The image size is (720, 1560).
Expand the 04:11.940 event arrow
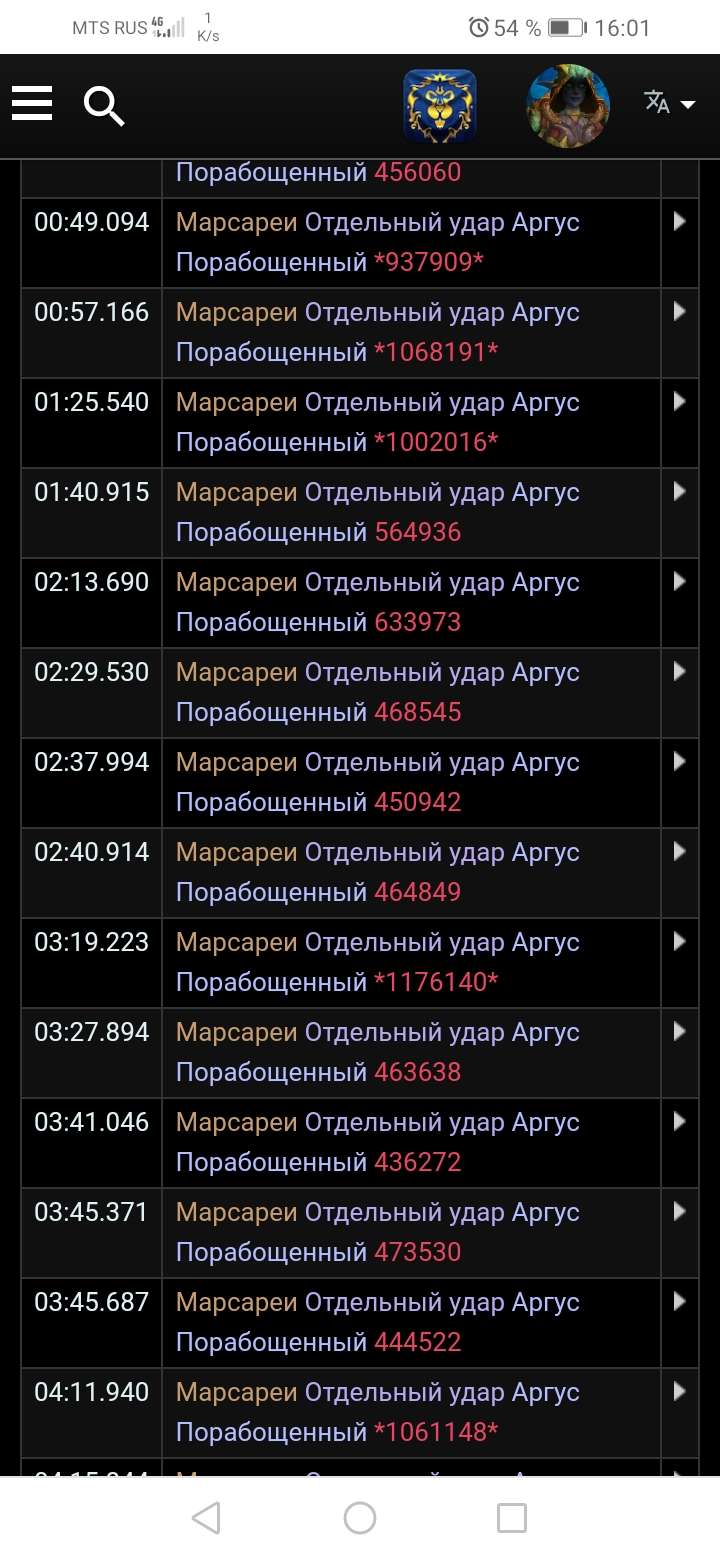pyautogui.click(x=680, y=1392)
